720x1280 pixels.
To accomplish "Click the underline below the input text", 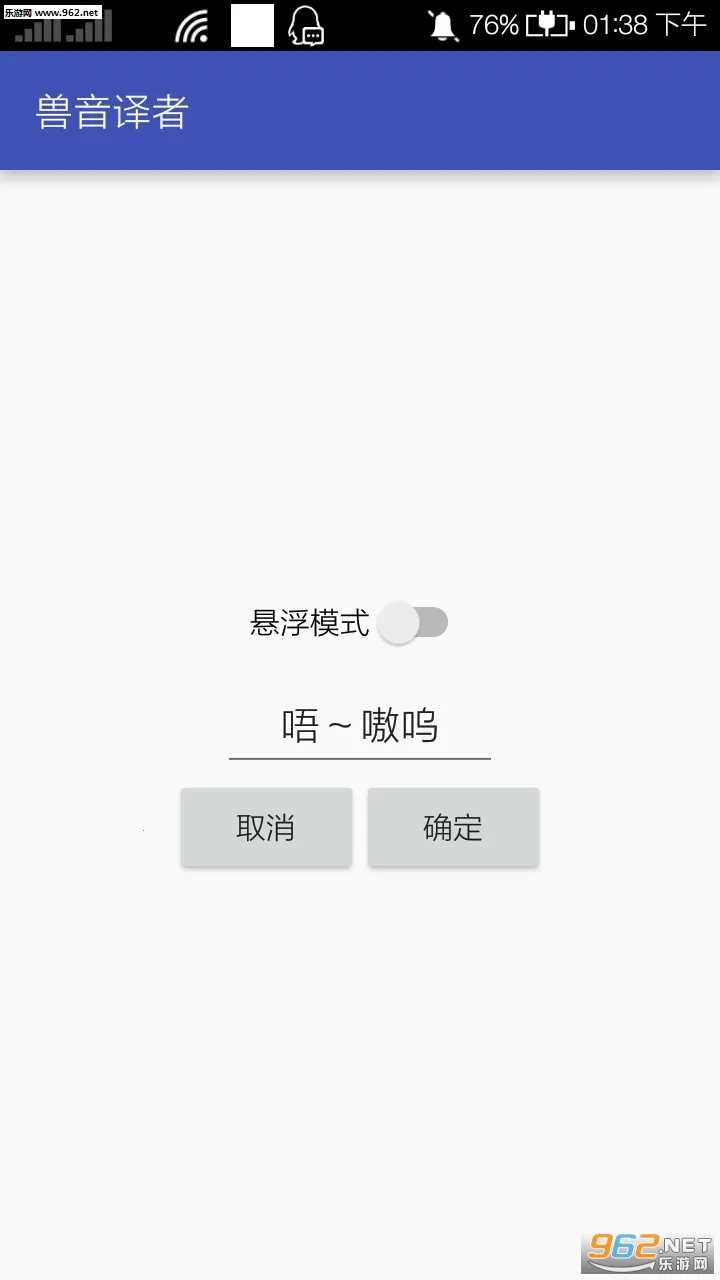I will pos(359,760).
